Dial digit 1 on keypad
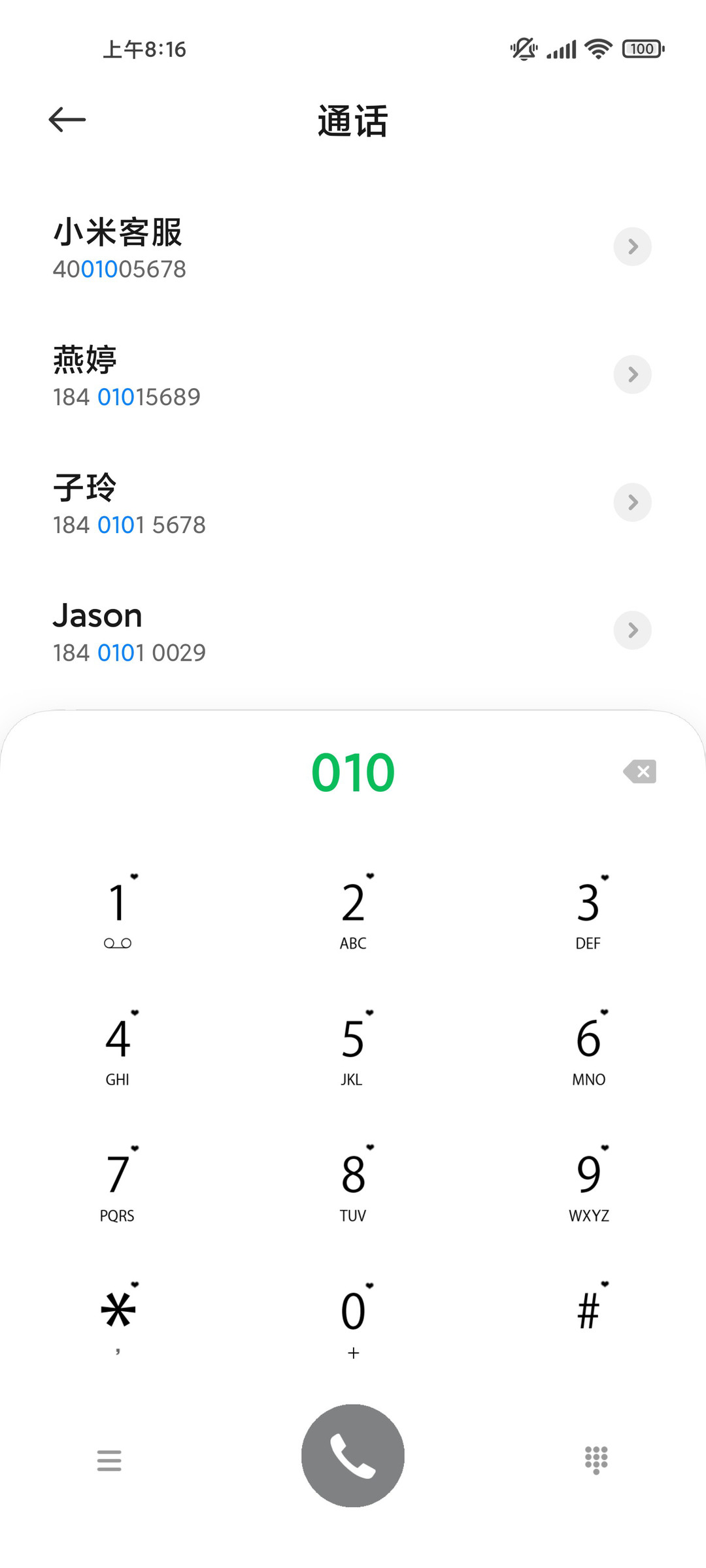Screen dimensions: 706x1568 point(118,911)
